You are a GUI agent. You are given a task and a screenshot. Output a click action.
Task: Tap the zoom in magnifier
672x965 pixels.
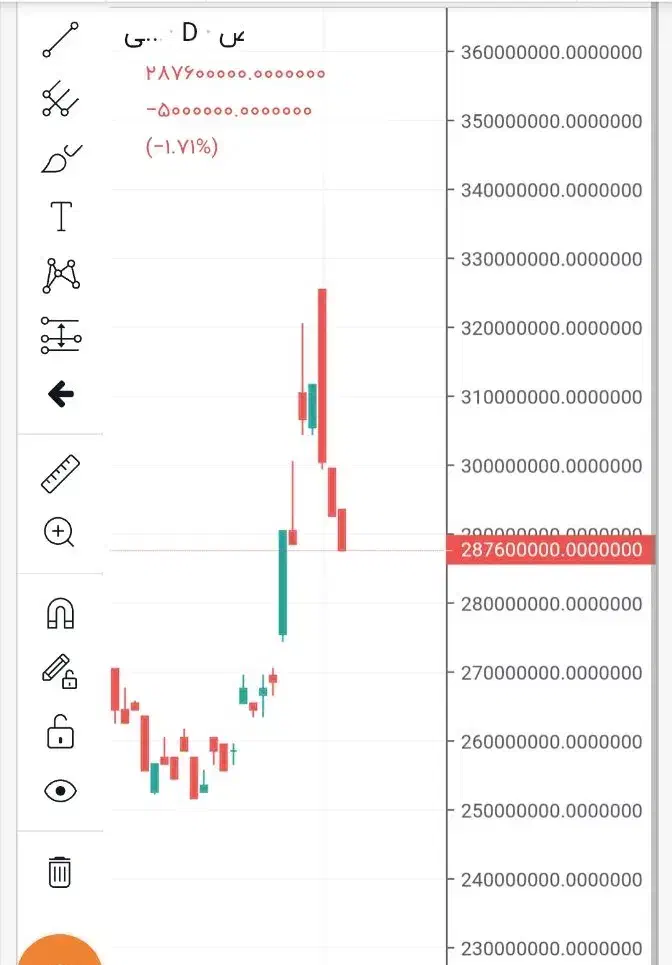pyautogui.click(x=60, y=532)
